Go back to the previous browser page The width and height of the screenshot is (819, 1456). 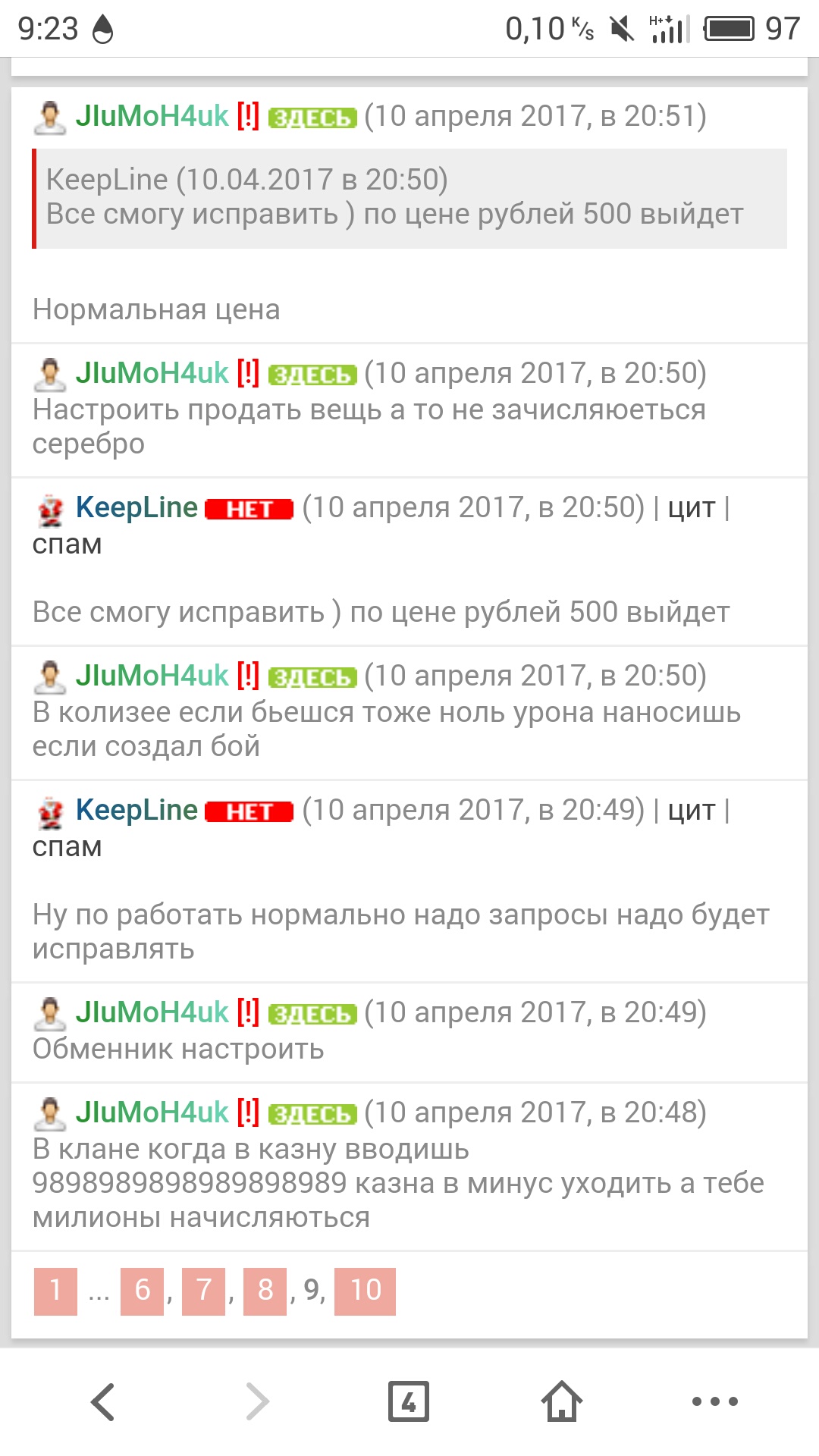pos(103,1401)
